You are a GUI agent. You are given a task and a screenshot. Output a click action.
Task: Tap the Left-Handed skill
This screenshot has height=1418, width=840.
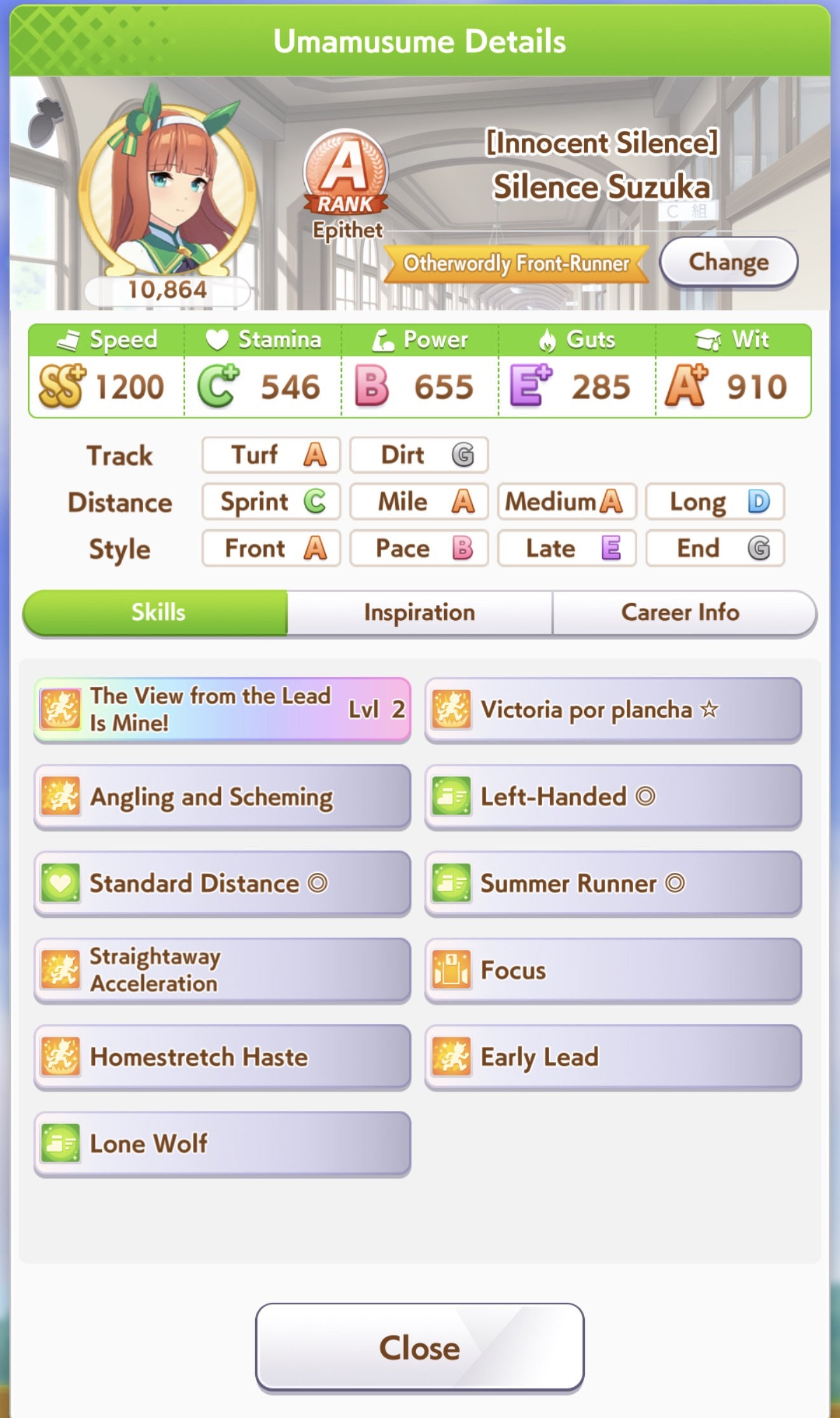613,797
